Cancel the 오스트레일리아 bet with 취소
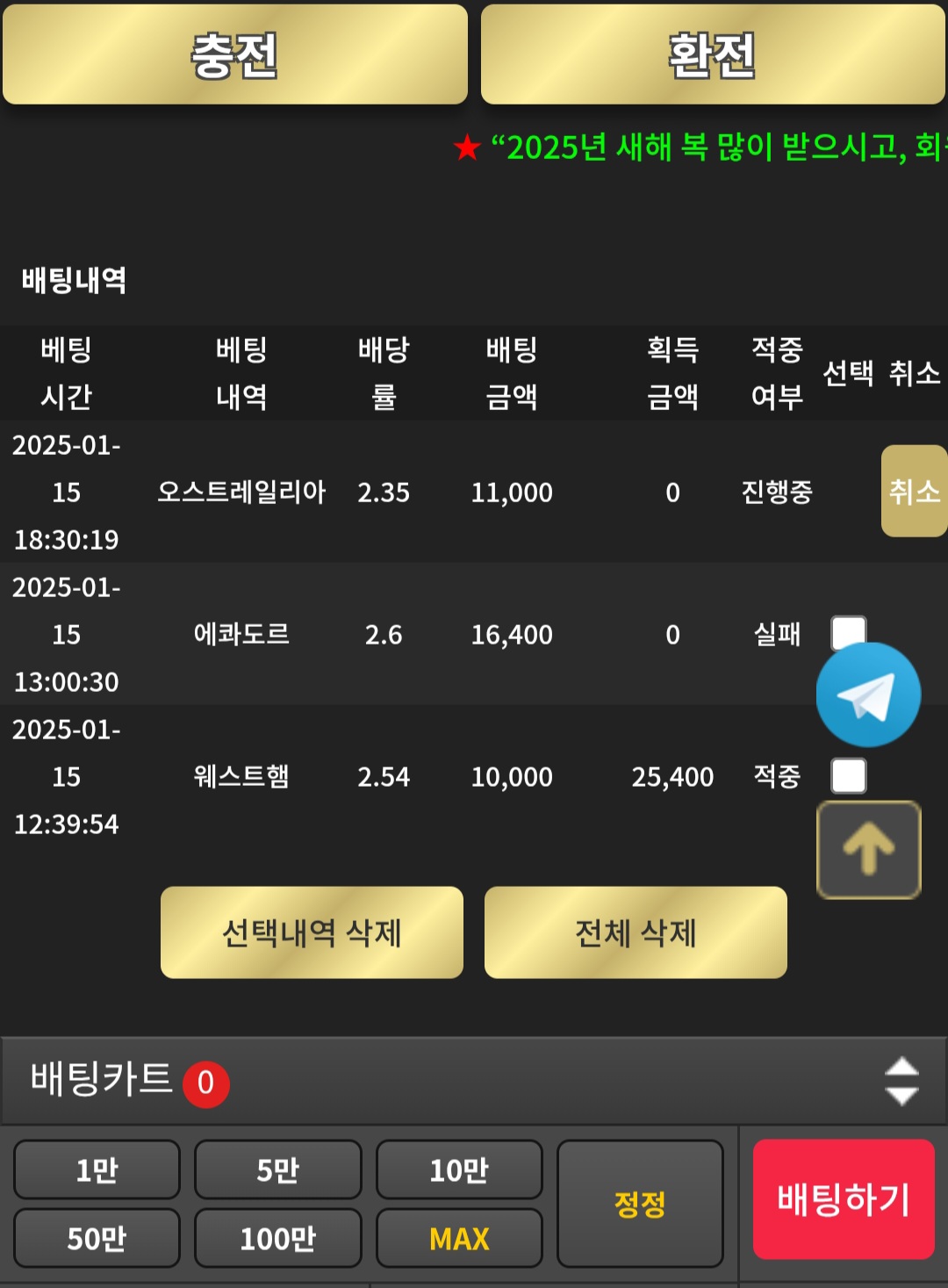Screen dimensions: 948x1288 tap(914, 491)
